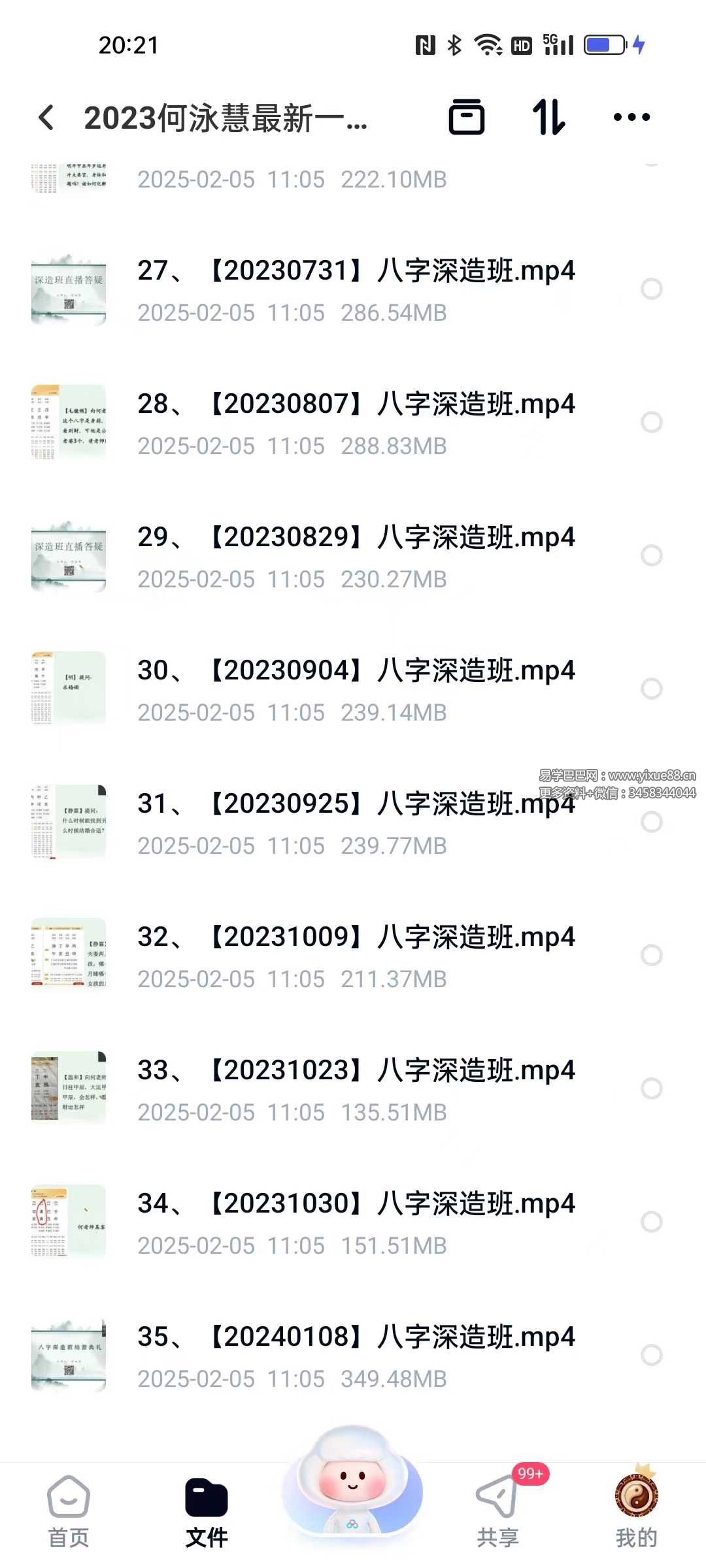The image size is (706, 1568).
Task: Open video 31 【20230925】八字深造班.mp4
Action: click(x=356, y=804)
